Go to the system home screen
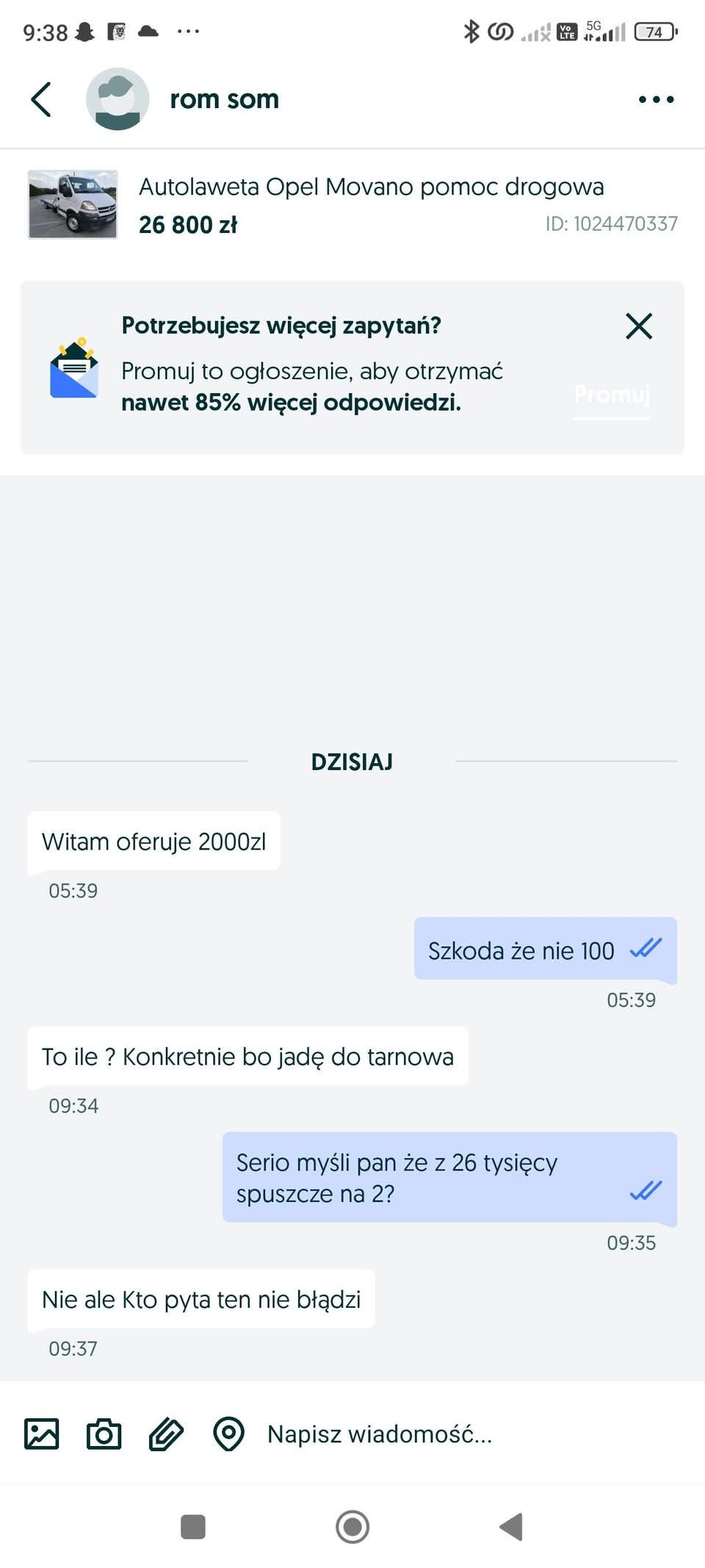705x1568 pixels. [x=352, y=1527]
